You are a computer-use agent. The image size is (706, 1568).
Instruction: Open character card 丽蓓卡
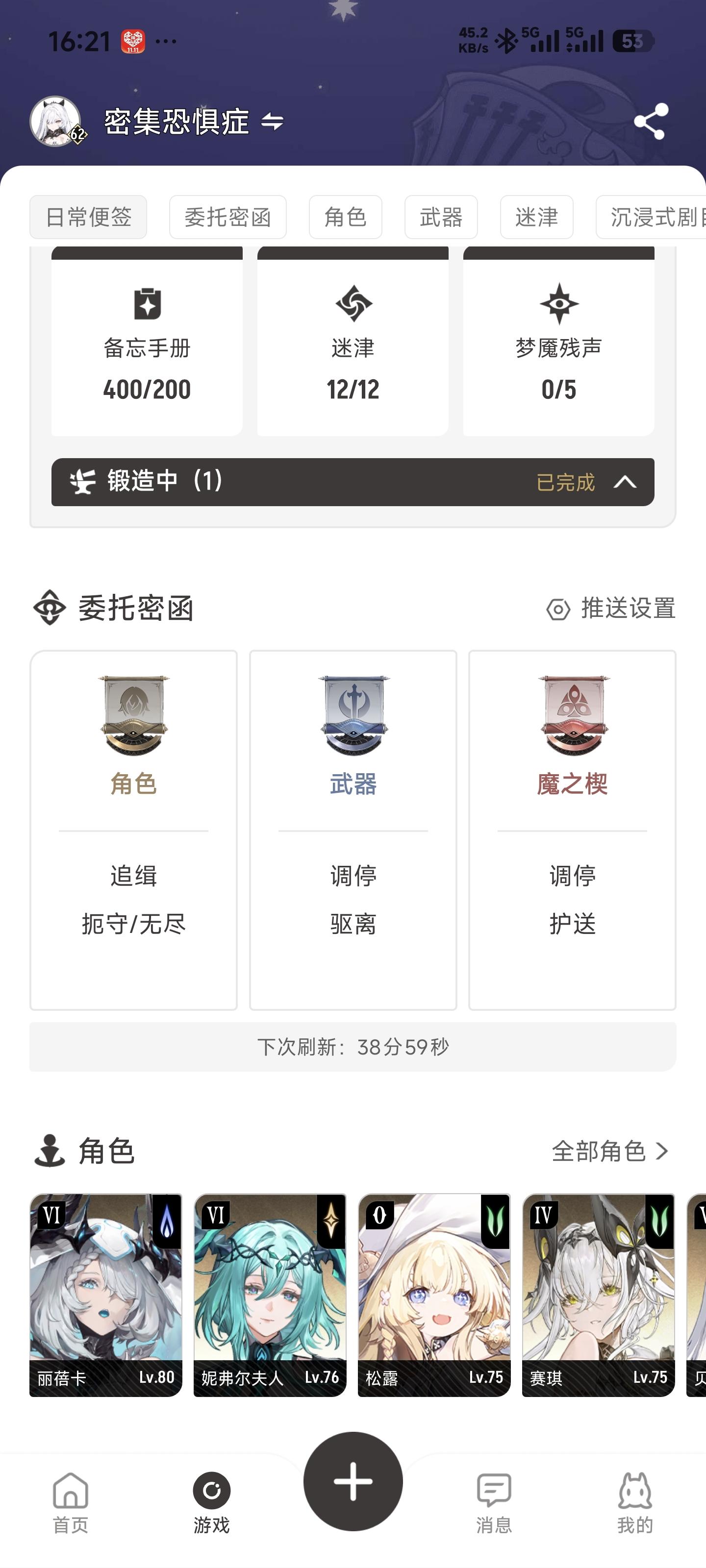[x=106, y=1295]
